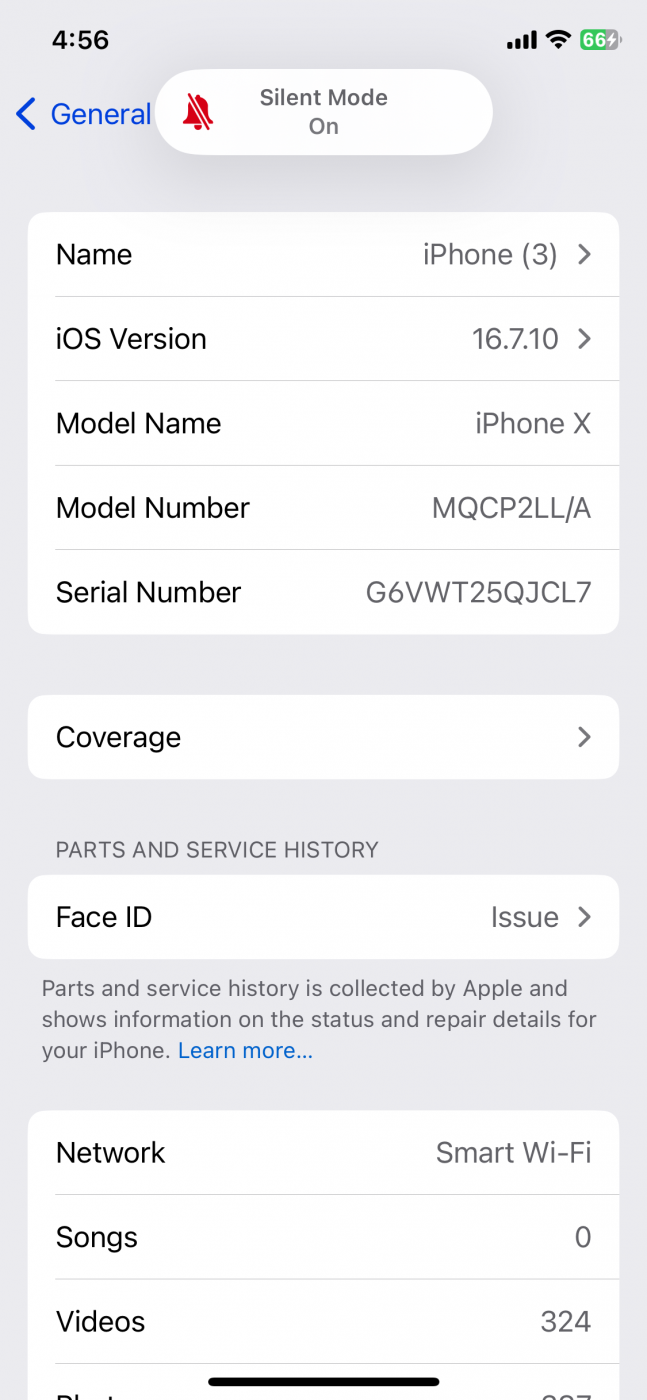647x1400 pixels.
Task: Follow the Learn more link
Action: click(245, 1051)
